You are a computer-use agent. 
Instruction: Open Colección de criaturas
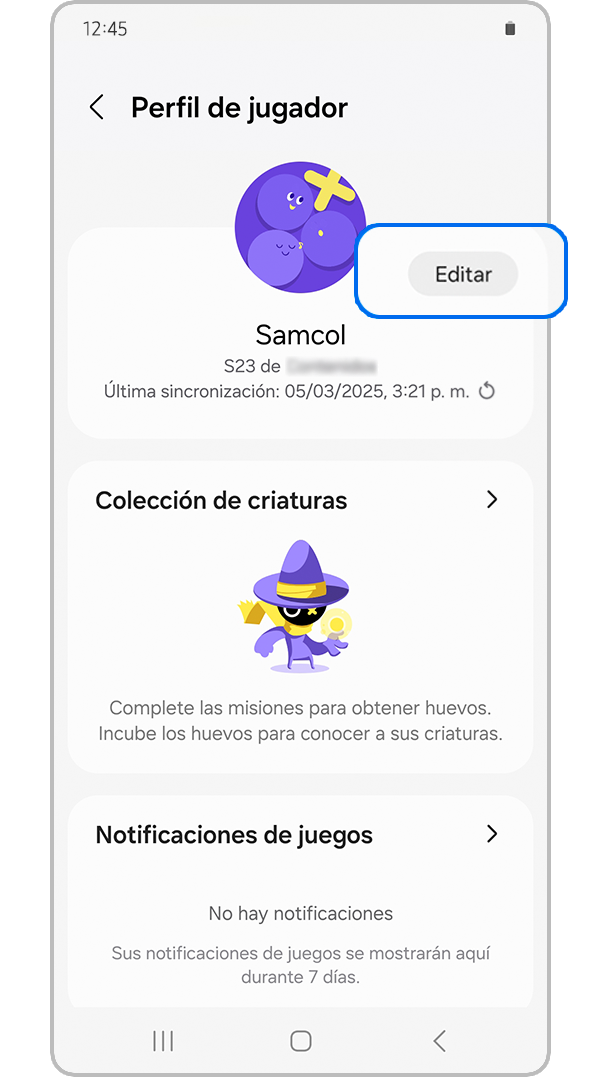491,500
